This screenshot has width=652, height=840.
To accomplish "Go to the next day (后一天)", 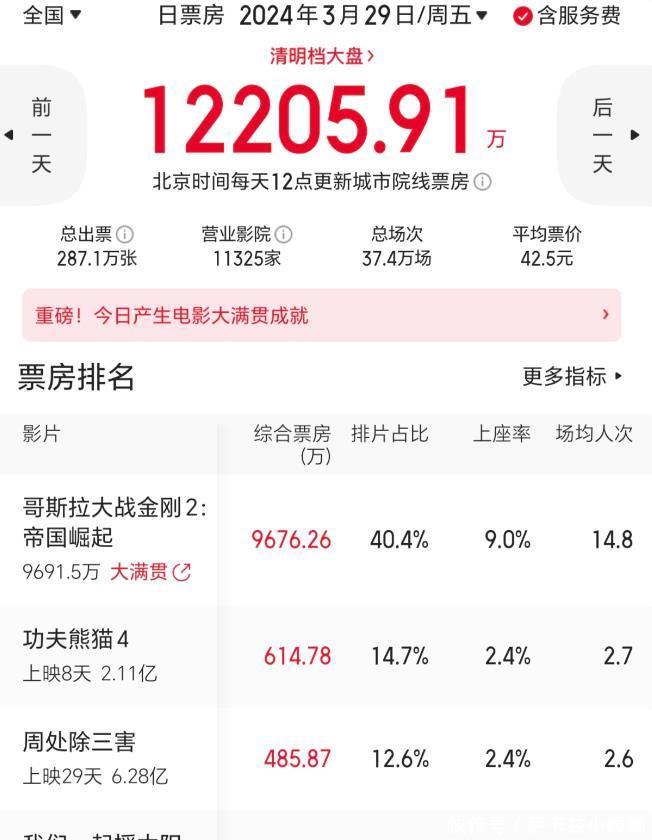I will pyautogui.click(x=603, y=135).
